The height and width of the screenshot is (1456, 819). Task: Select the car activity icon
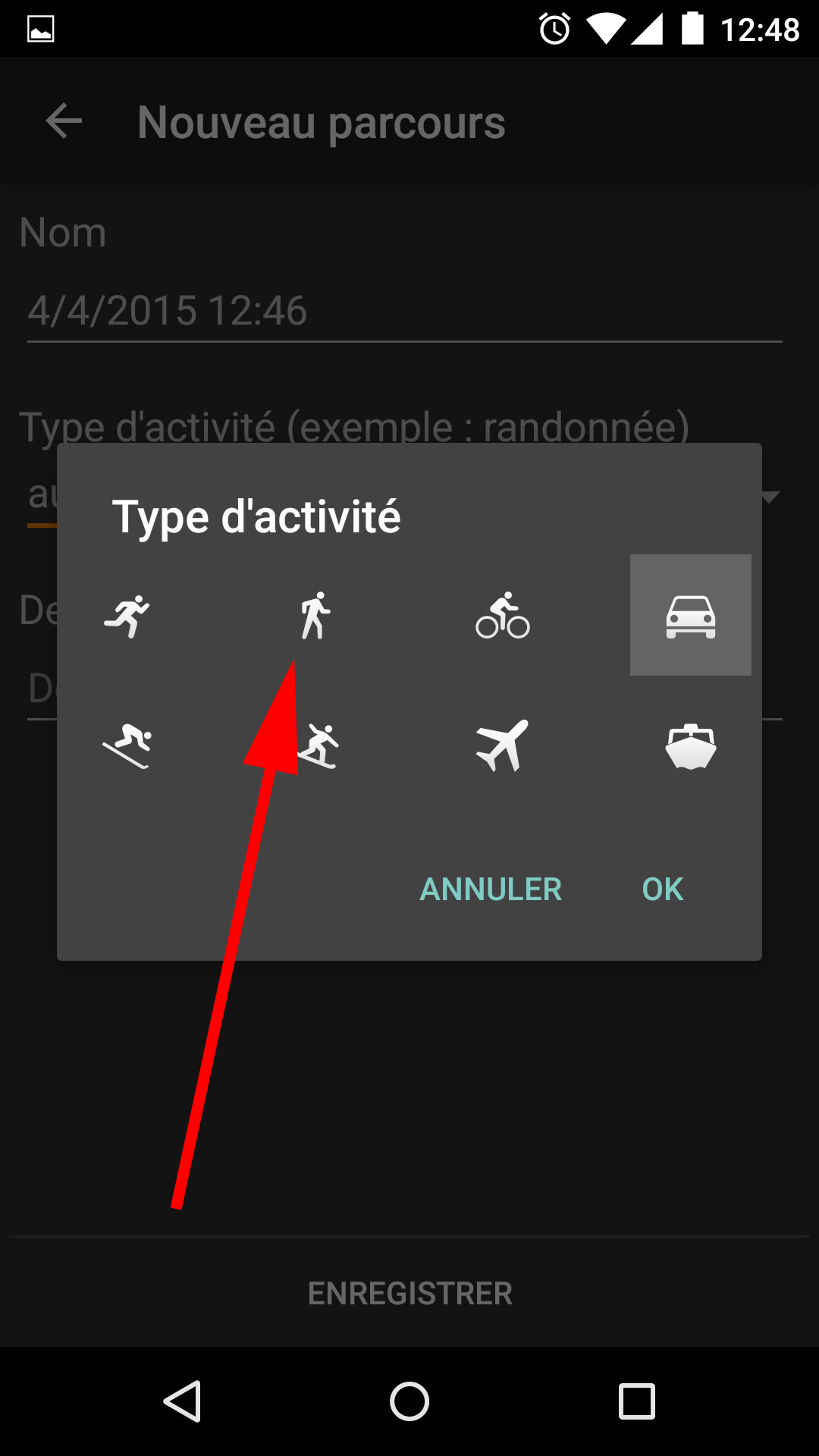pos(691,616)
